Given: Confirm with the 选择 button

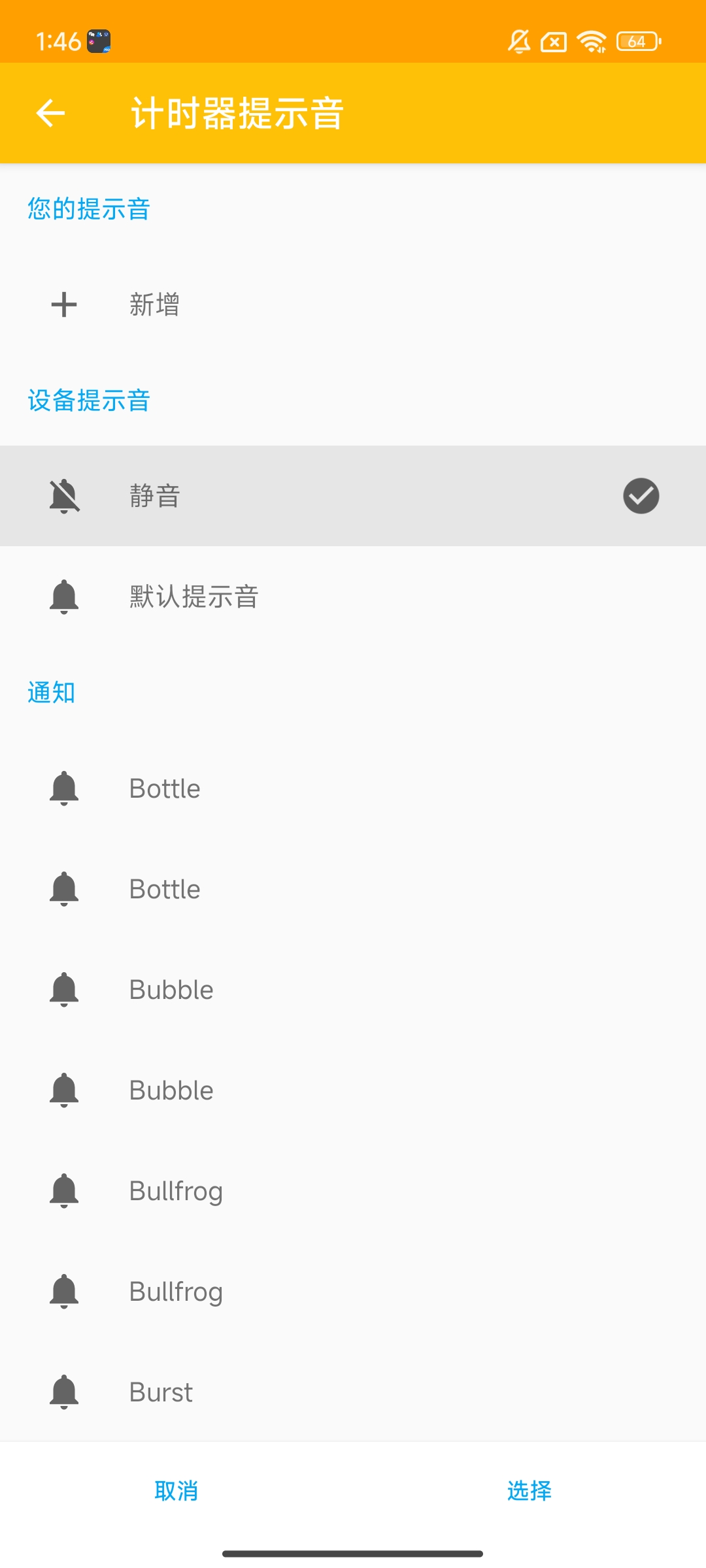Looking at the screenshot, I should click(x=529, y=1491).
